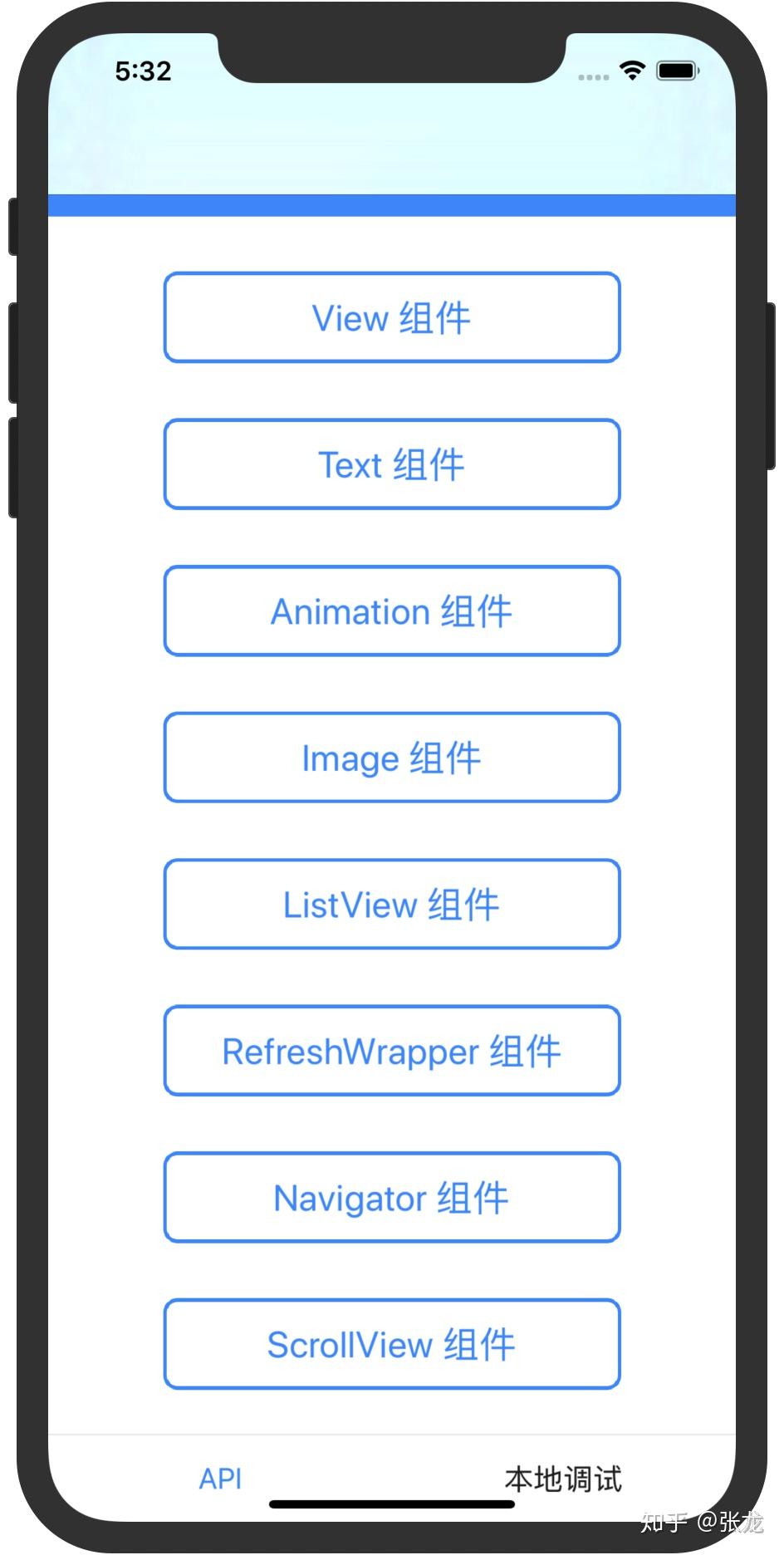Open the ScrollView 组件 demo
The image size is (784, 1555).
392,1344
